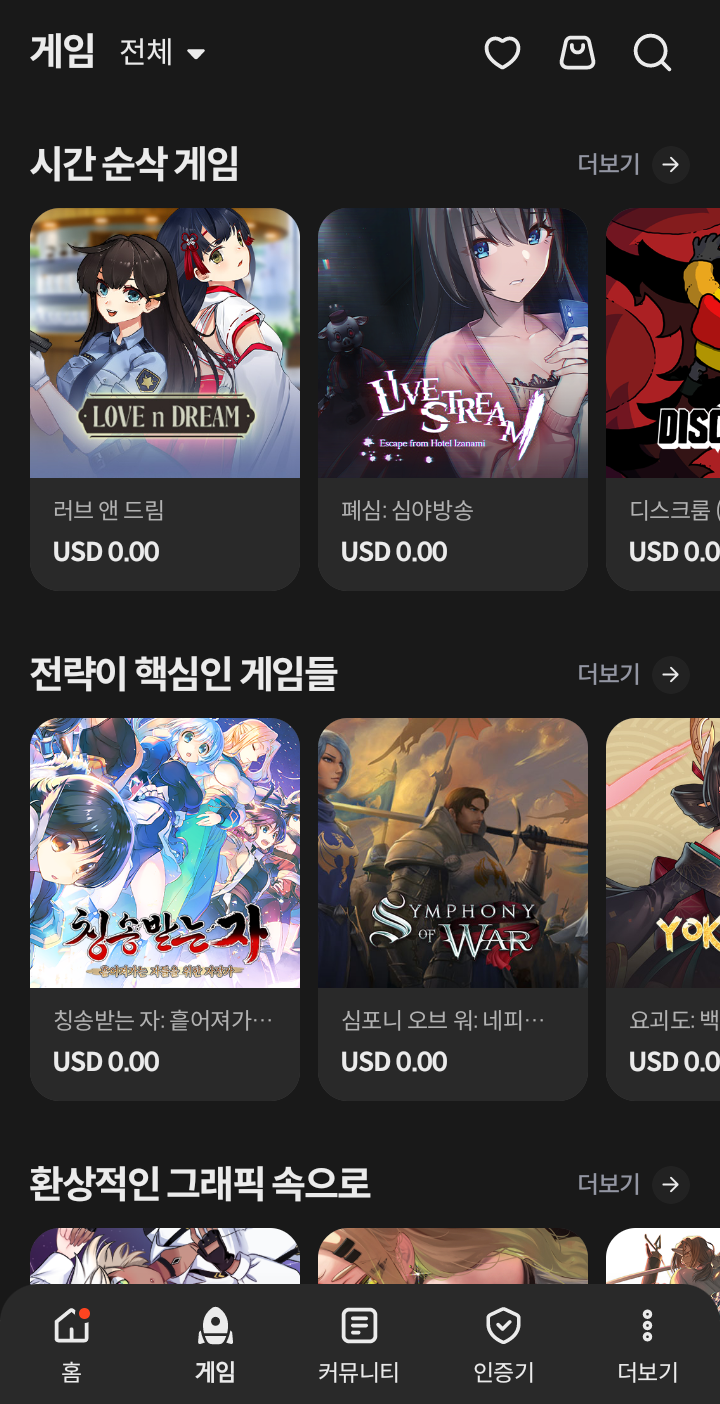Screen dimensions: 720x1404
Task: Expand the 전체 category dropdown
Action: [x=162, y=52]
